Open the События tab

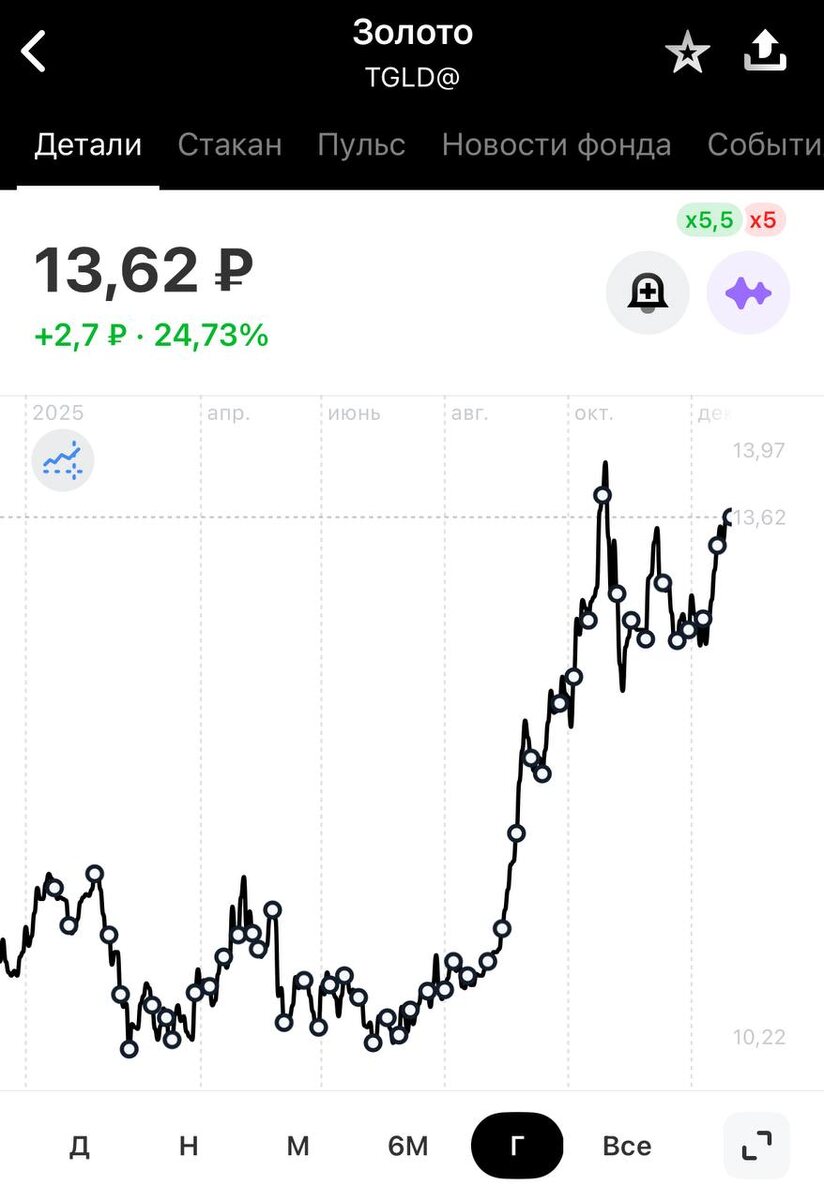(765, 145)
